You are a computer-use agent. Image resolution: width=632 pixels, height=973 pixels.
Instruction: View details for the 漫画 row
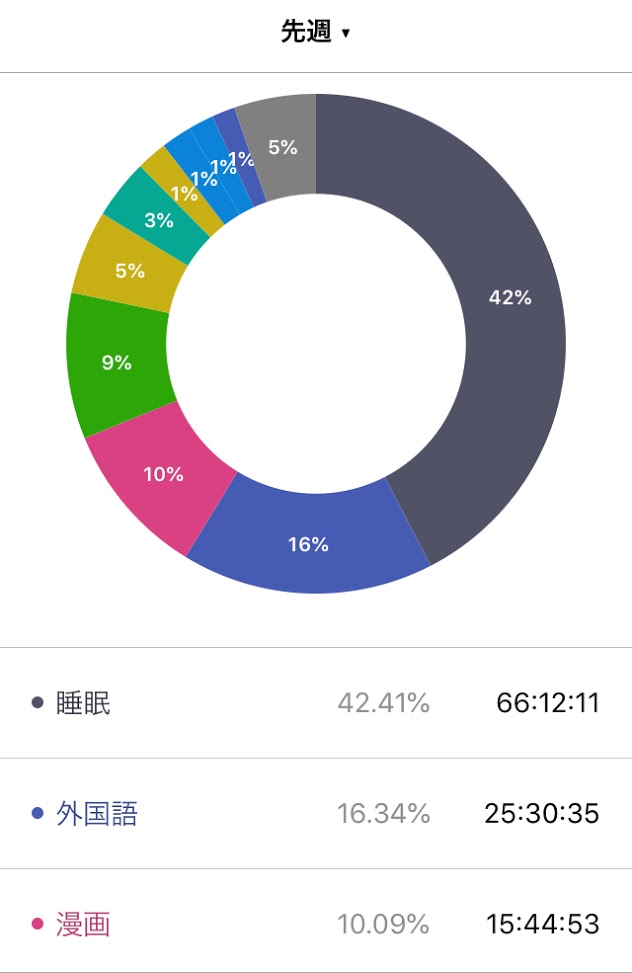316,924
